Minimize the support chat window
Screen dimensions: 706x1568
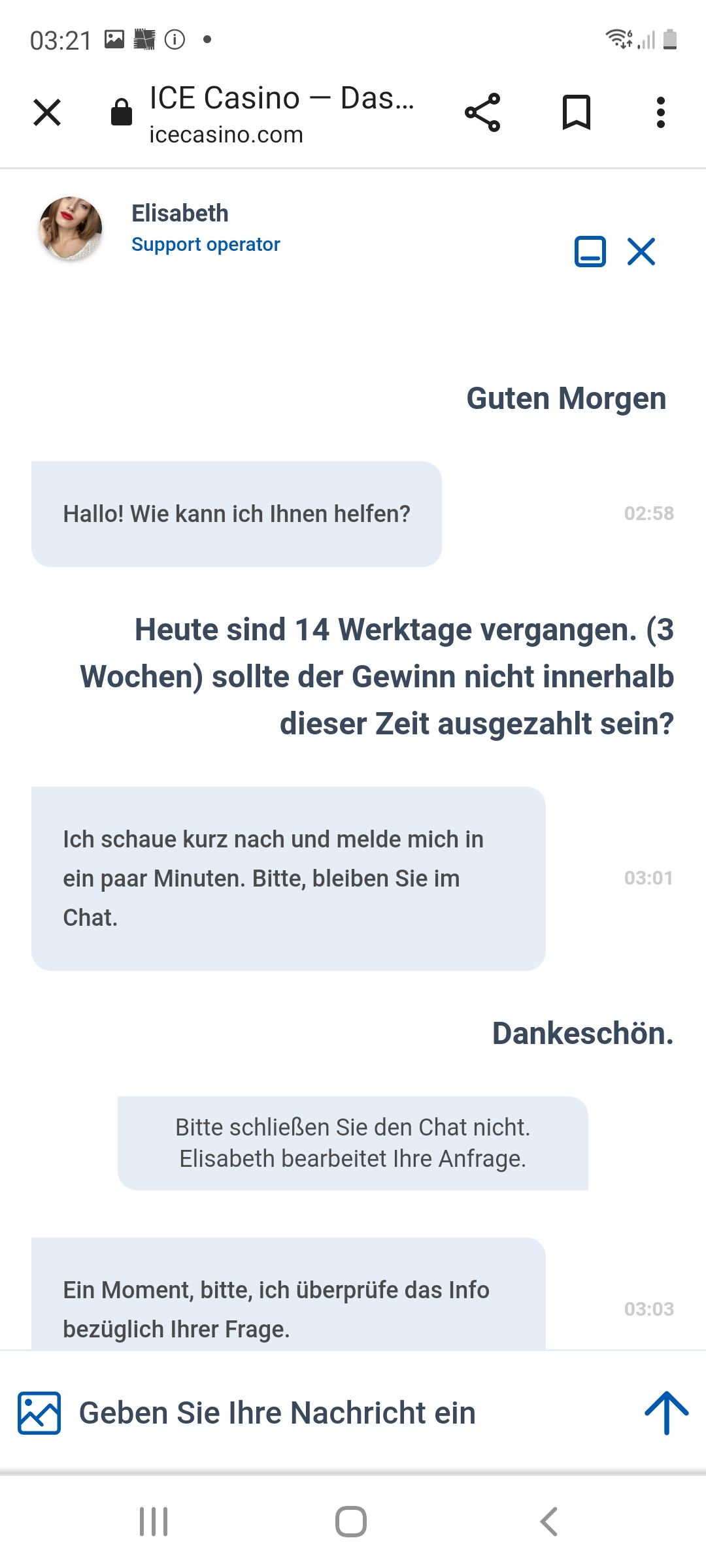pos(590,252)
